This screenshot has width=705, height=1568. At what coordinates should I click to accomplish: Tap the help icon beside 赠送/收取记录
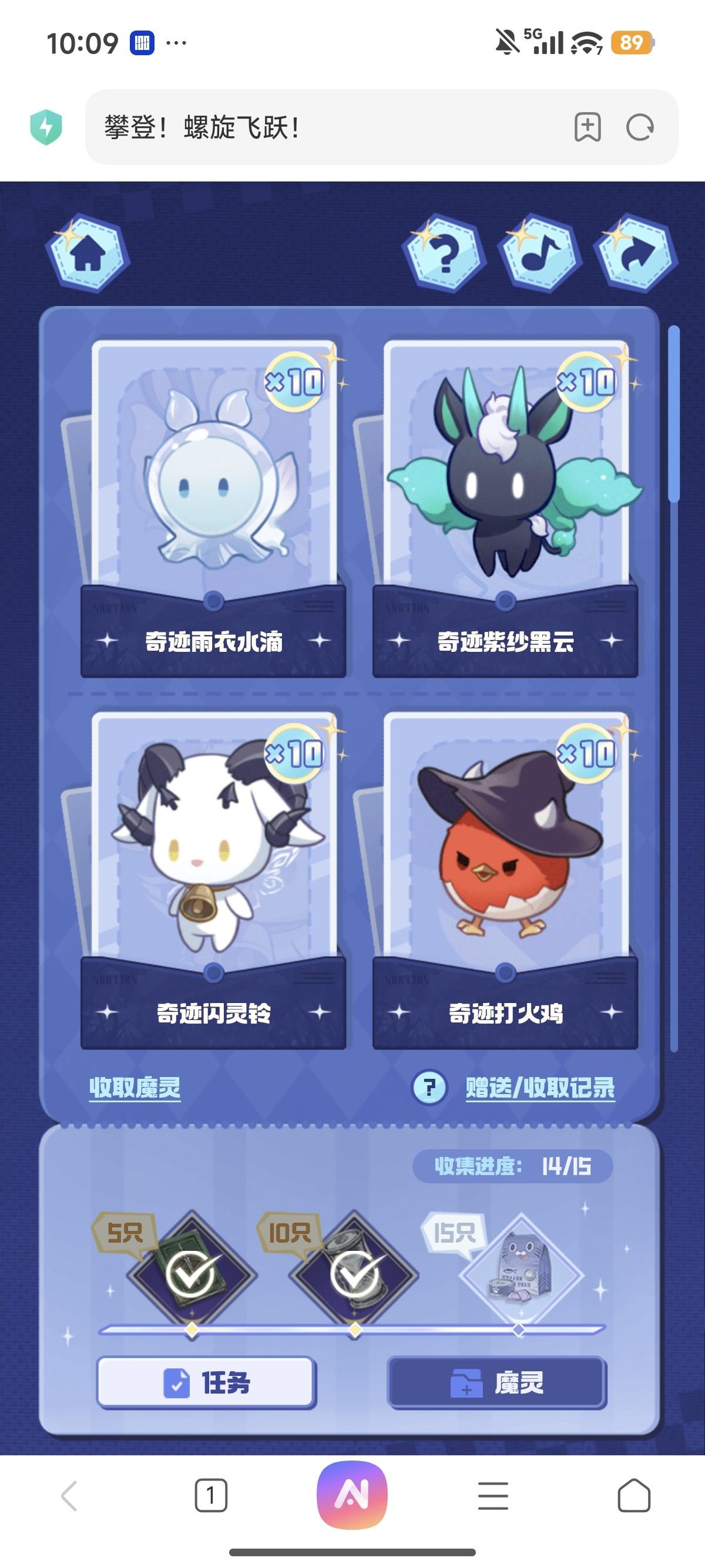click(x=429, y=1088)
